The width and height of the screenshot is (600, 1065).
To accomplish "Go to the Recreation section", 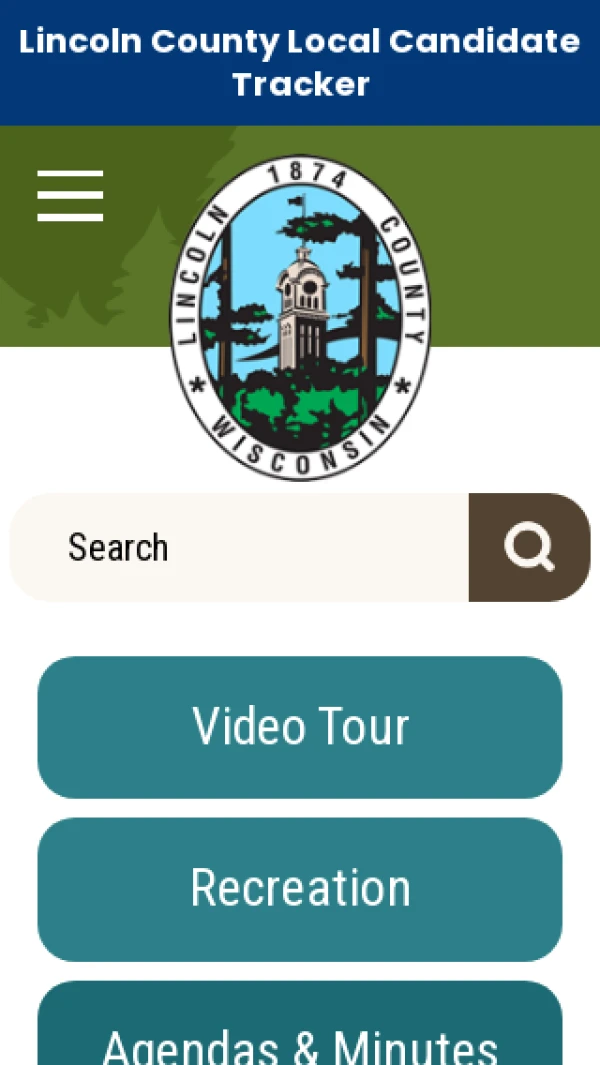I will pyautogui.click(x=300, y=889).
